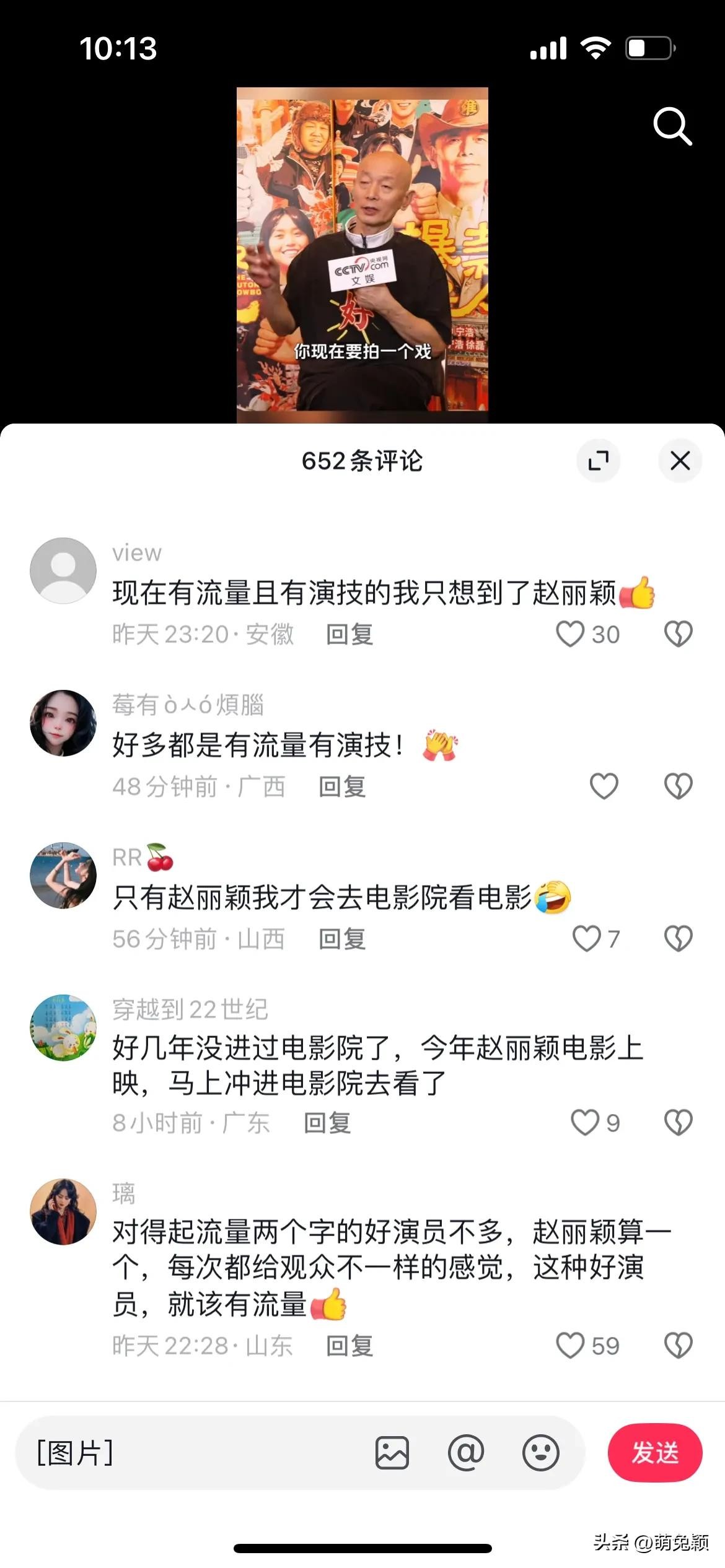Reply to view's comment
Viewport: 725px width, 1568px height.
(x=349, y=634)
